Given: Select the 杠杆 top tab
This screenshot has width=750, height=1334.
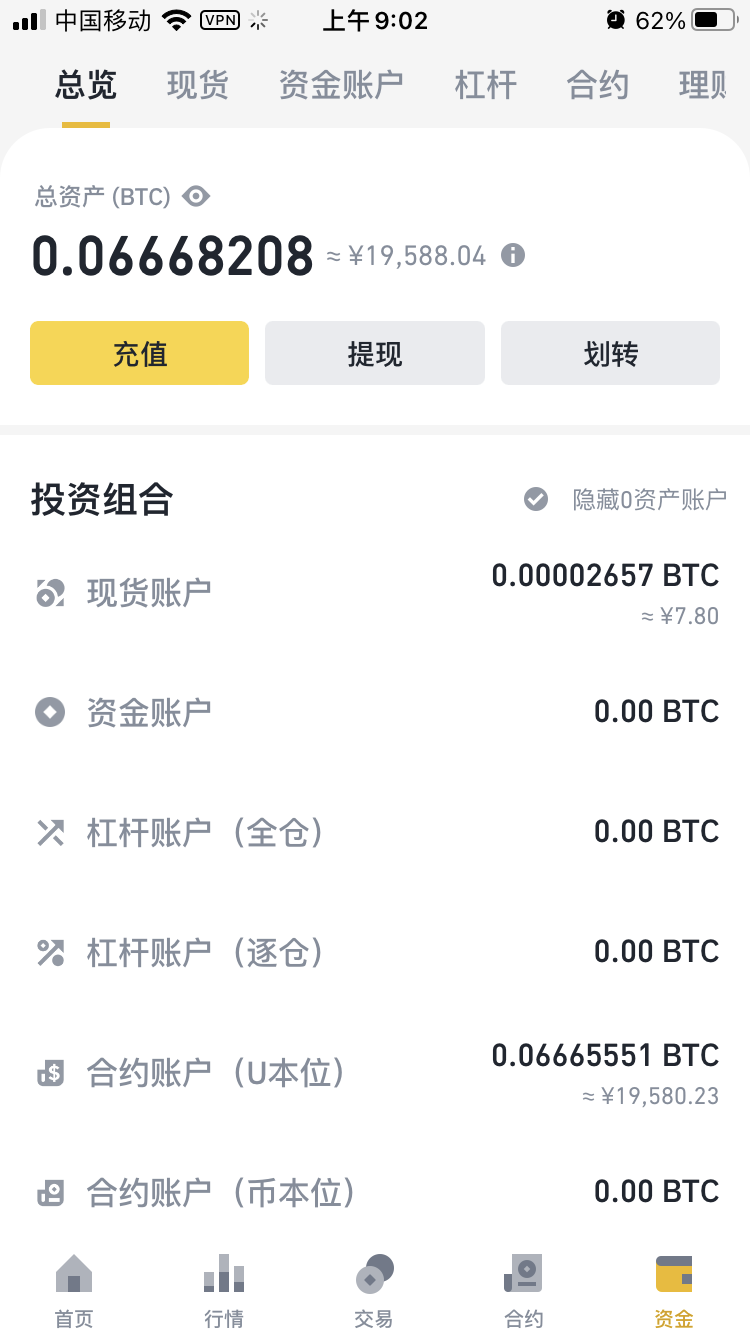Looking at the screenshot, I should pyautogui.click(x=485, y=85).
